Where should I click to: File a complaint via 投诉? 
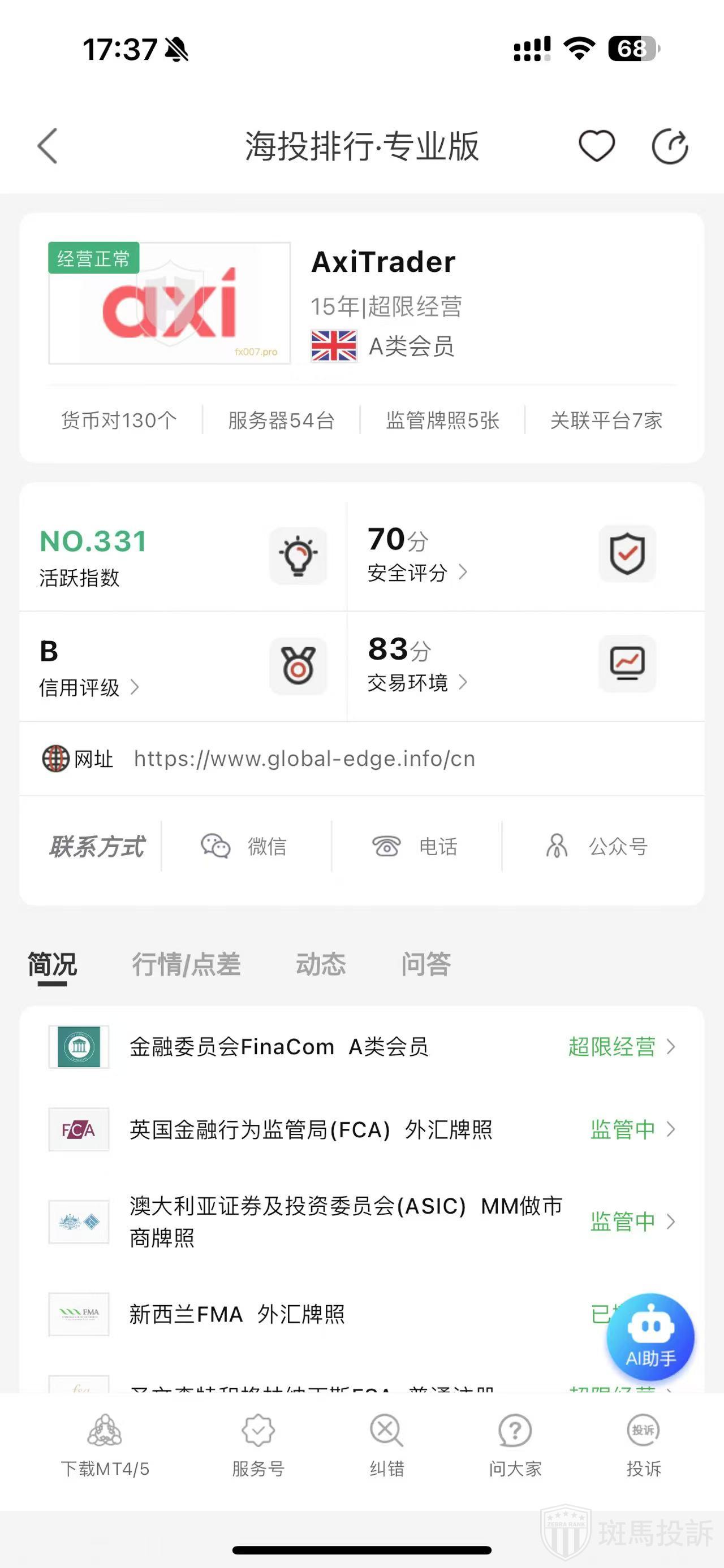(644, 1445)
